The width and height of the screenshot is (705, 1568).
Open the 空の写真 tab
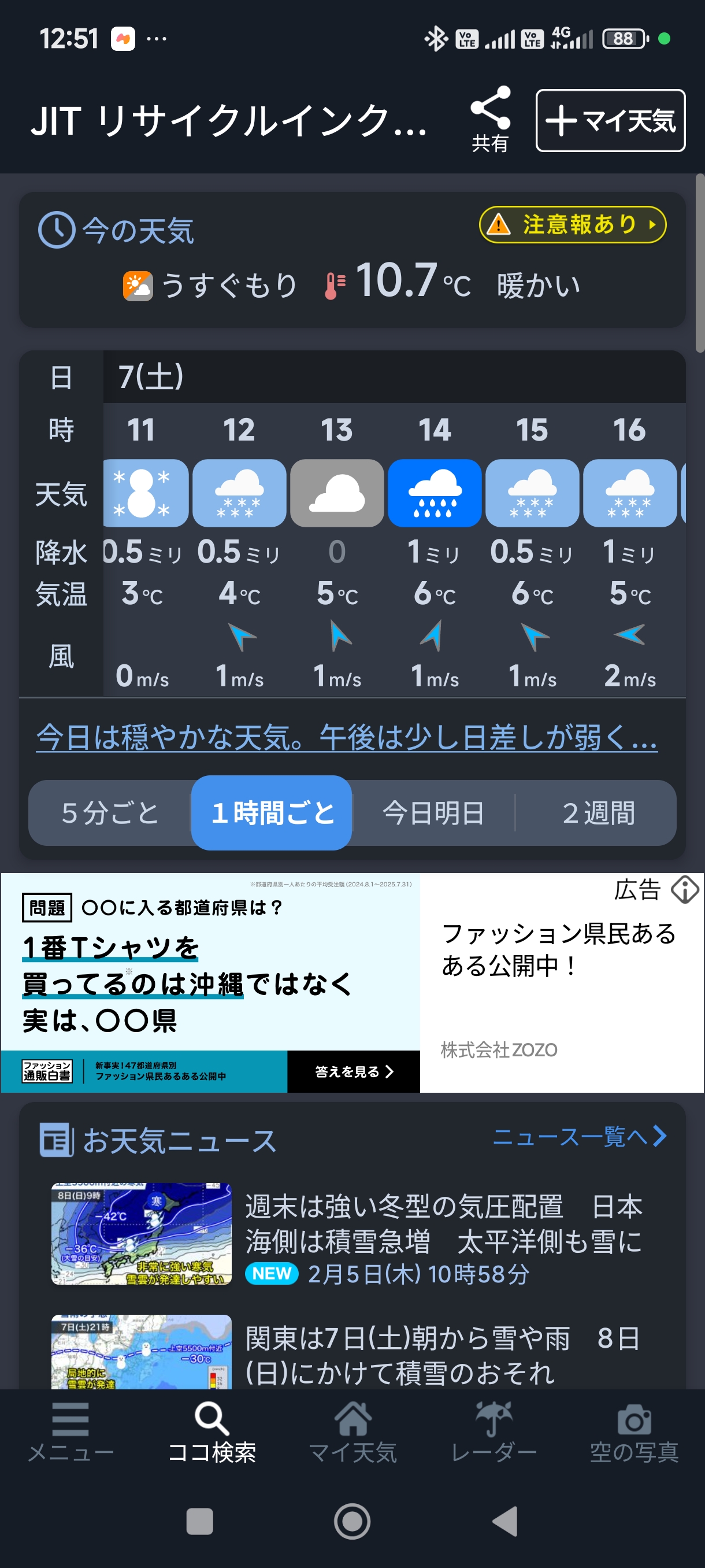(x=634, y=1433)
